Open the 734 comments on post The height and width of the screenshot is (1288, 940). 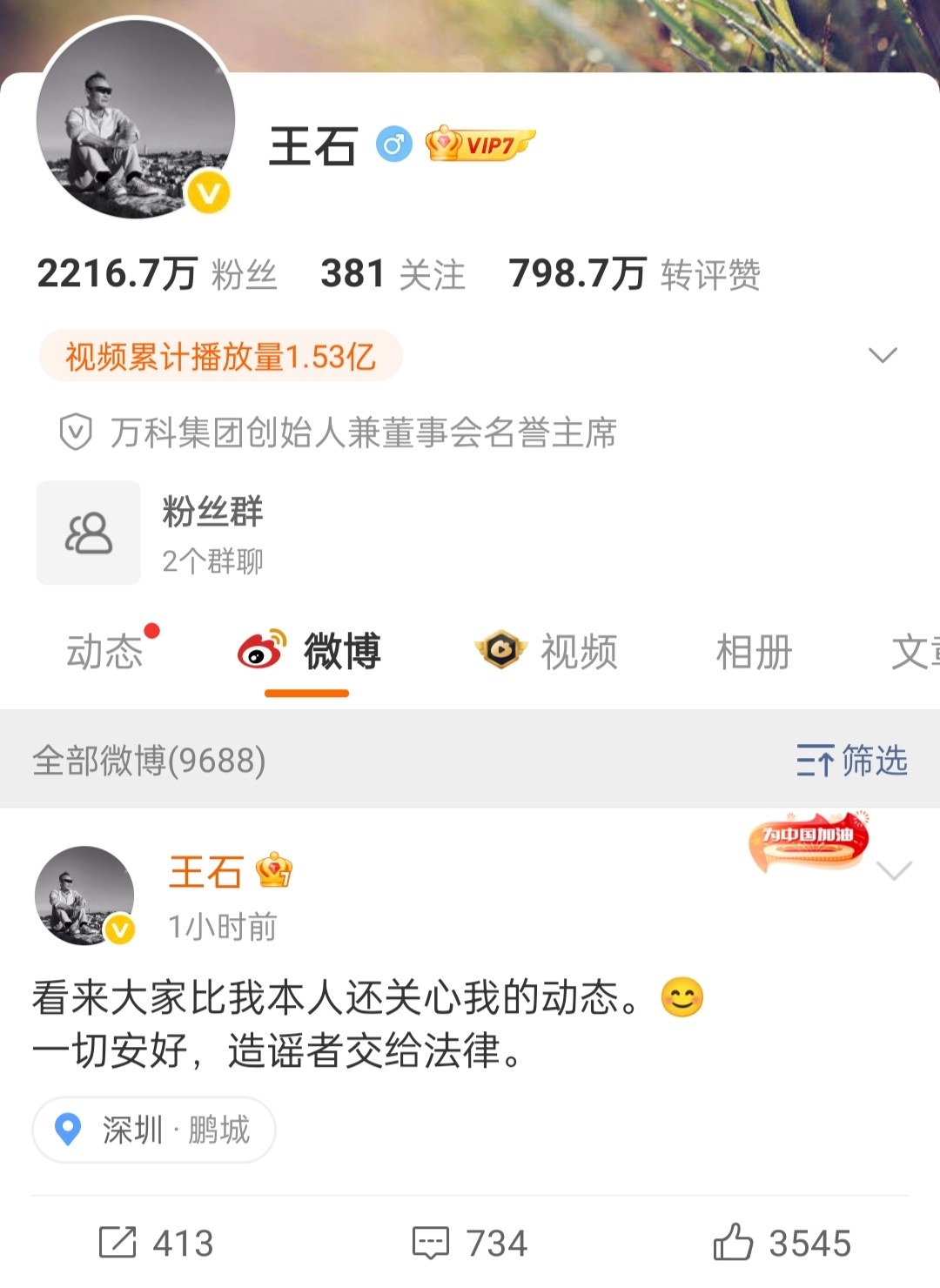click(x=470, y=1243)
